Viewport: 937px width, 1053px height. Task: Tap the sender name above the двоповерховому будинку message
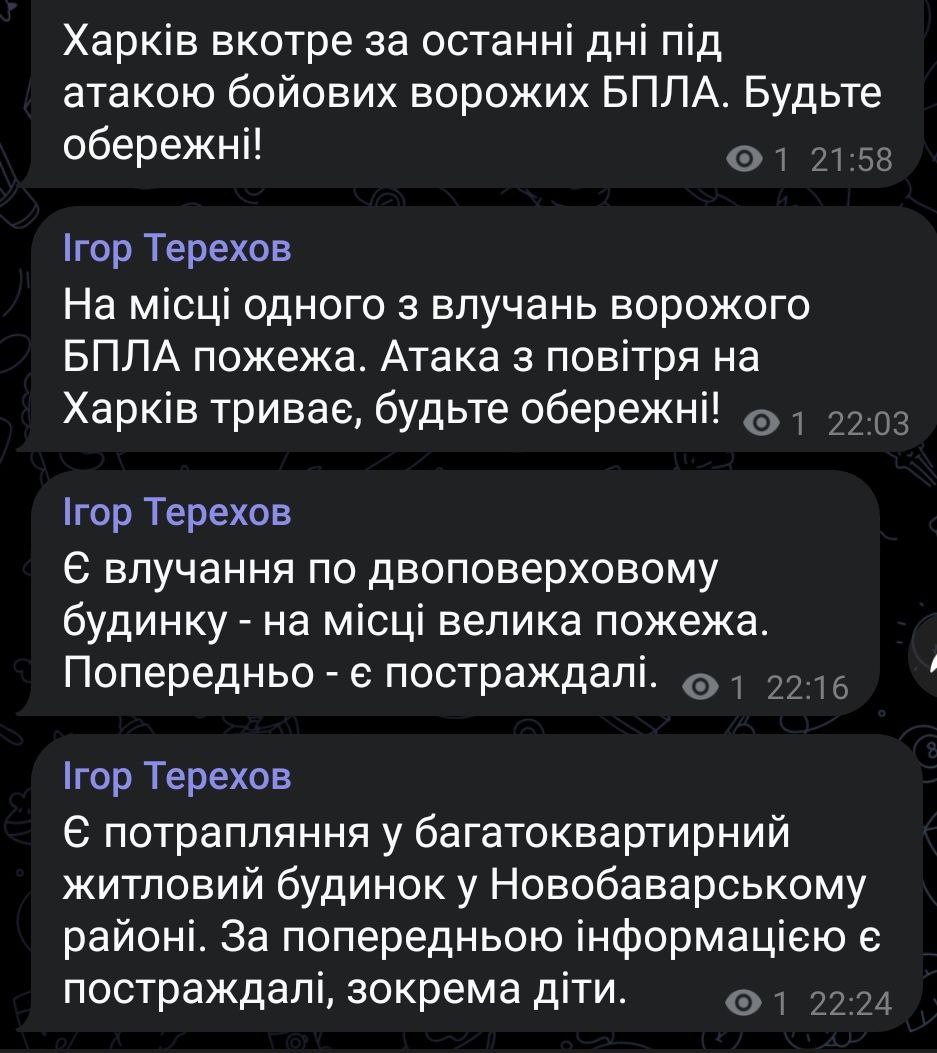pyautogui.click(x=177, y=512)
